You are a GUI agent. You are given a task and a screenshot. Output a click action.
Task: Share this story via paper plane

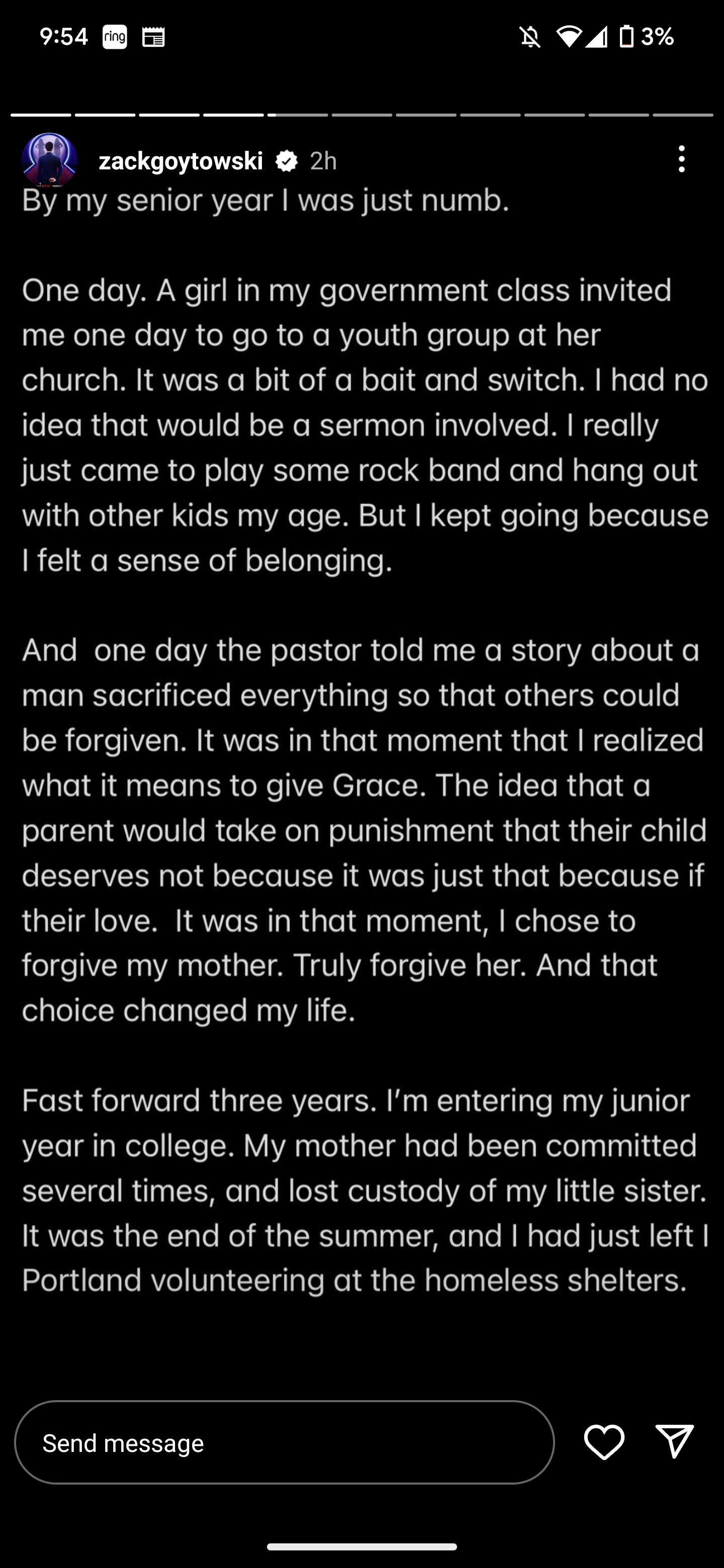tap(675, 1441)
